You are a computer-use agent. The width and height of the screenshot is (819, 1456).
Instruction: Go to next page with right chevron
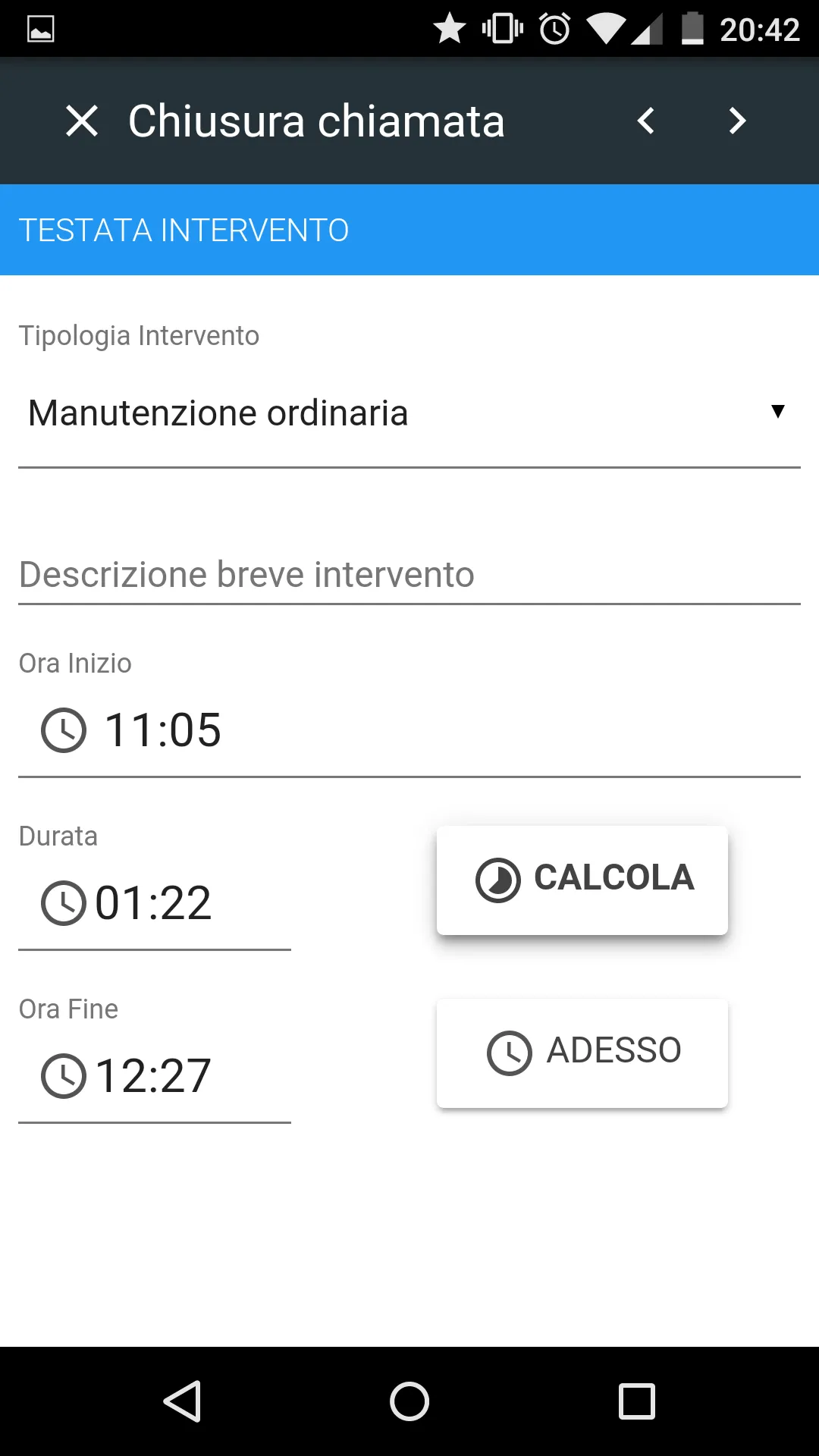[x=736, y=121]
